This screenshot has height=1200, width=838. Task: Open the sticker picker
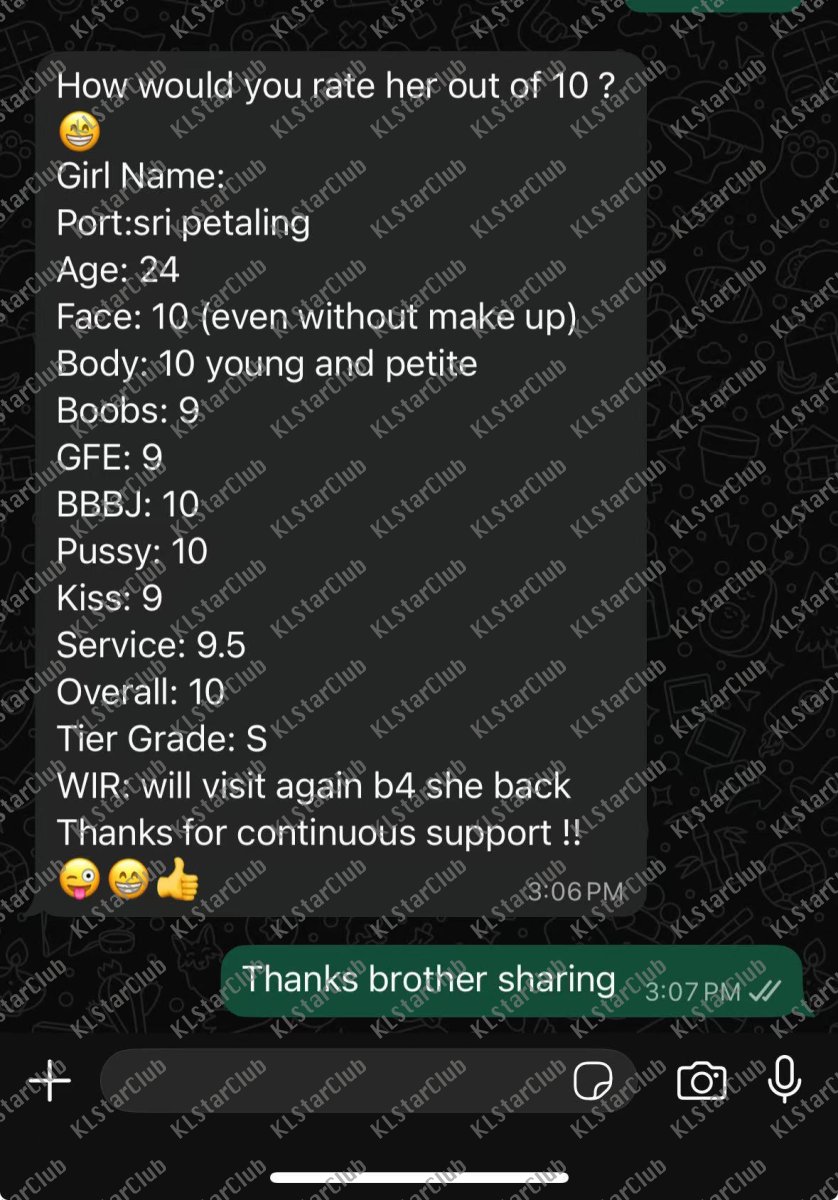click(x=593, y=1082)
